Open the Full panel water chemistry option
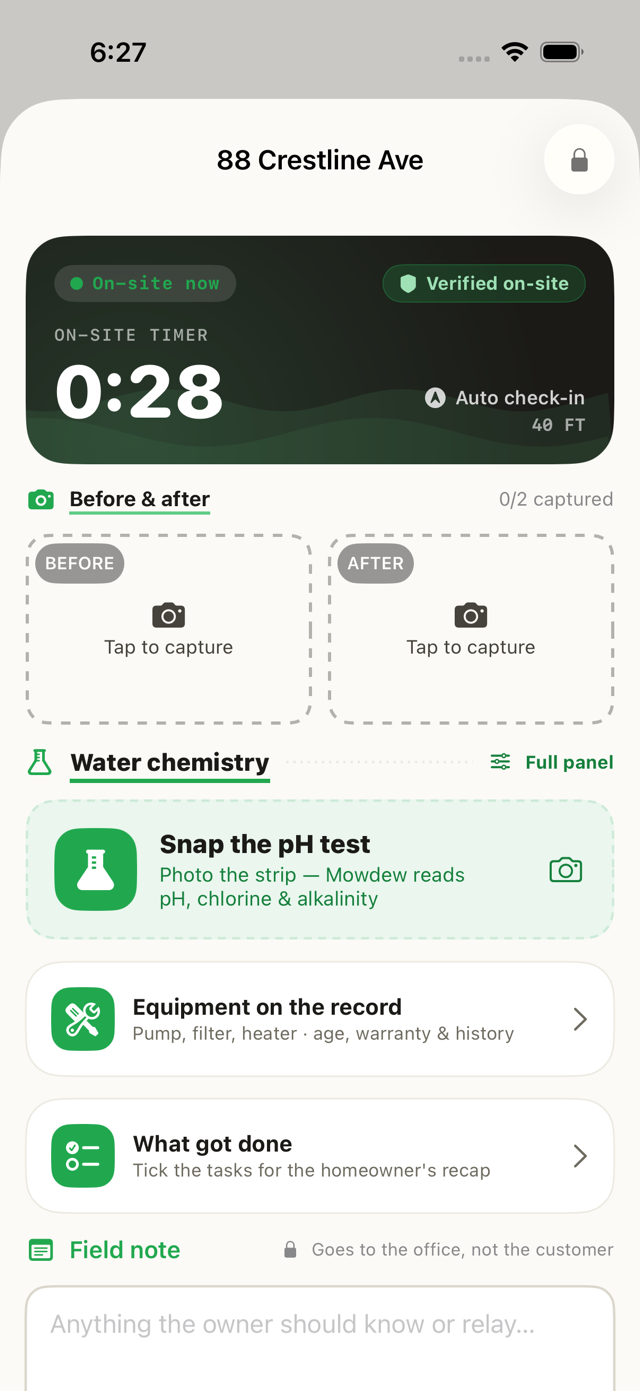This screenshot has width=640, height=1391. (x=551, y=762)
